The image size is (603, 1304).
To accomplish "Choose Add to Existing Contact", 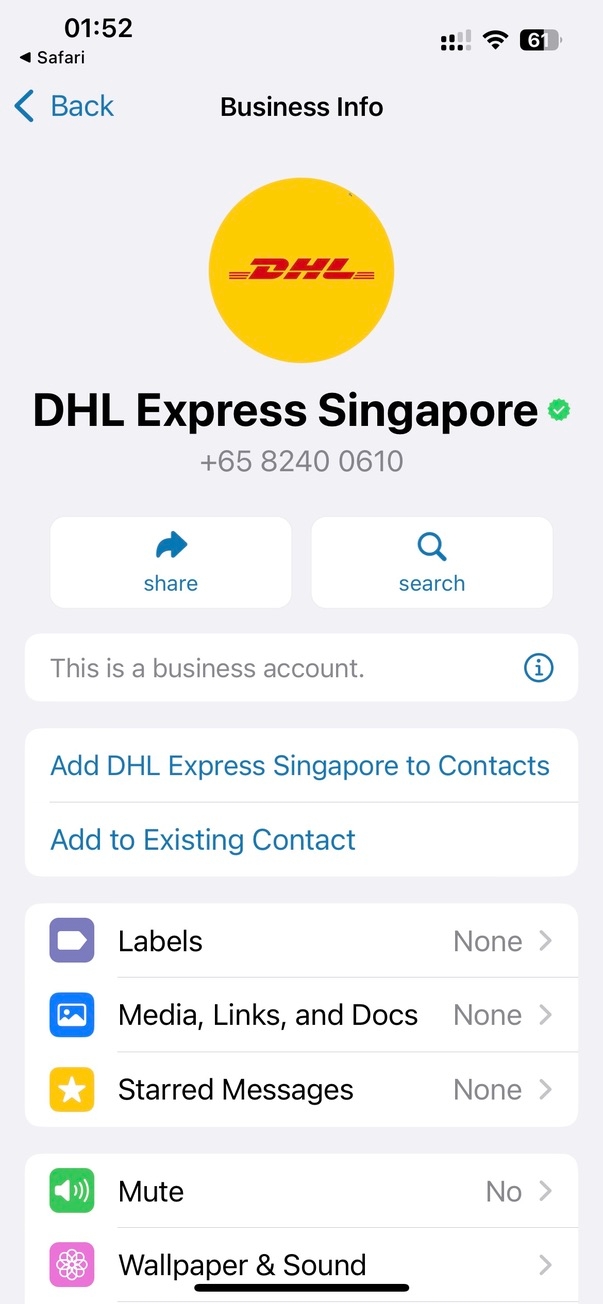I will [x=203, y=840].
